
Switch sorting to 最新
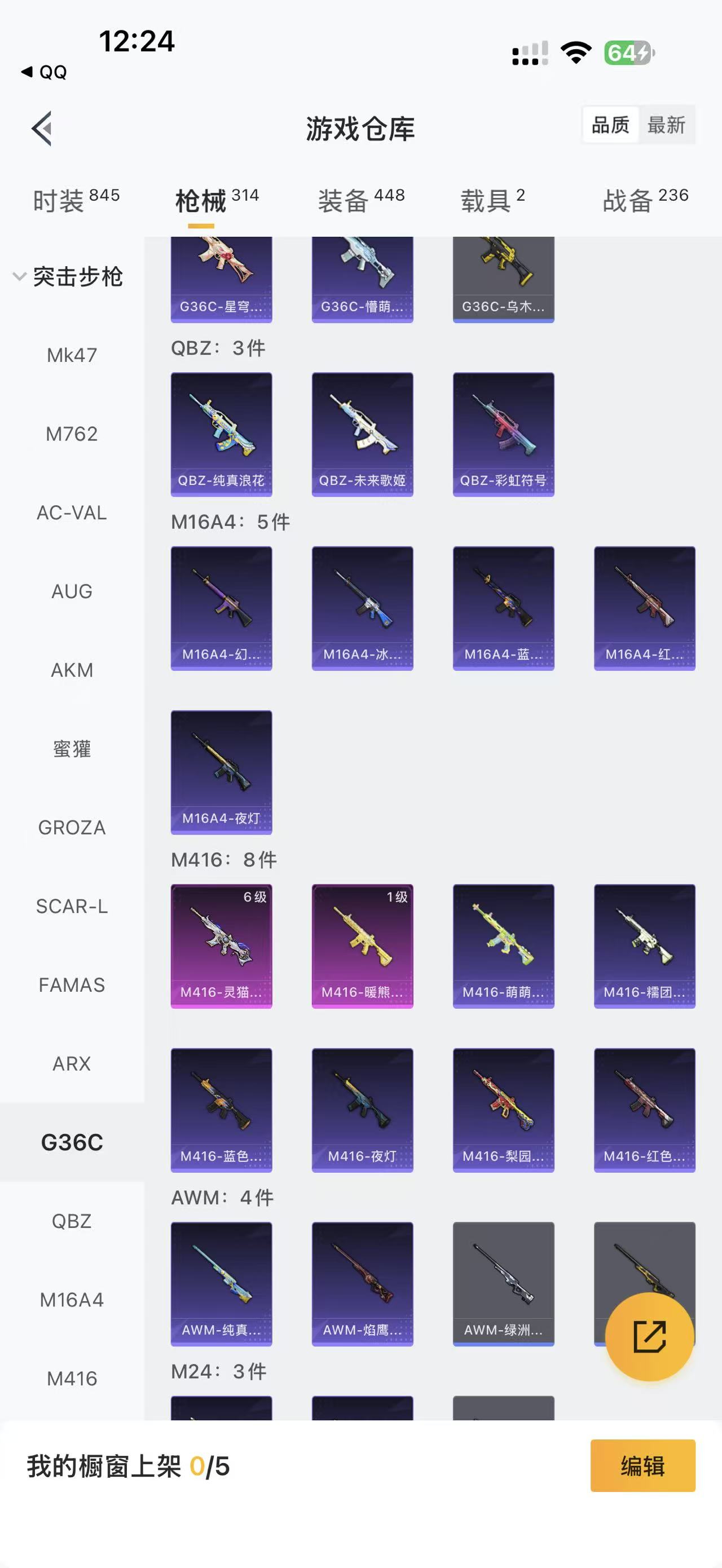pyautogui.click(x=666, y=125)
